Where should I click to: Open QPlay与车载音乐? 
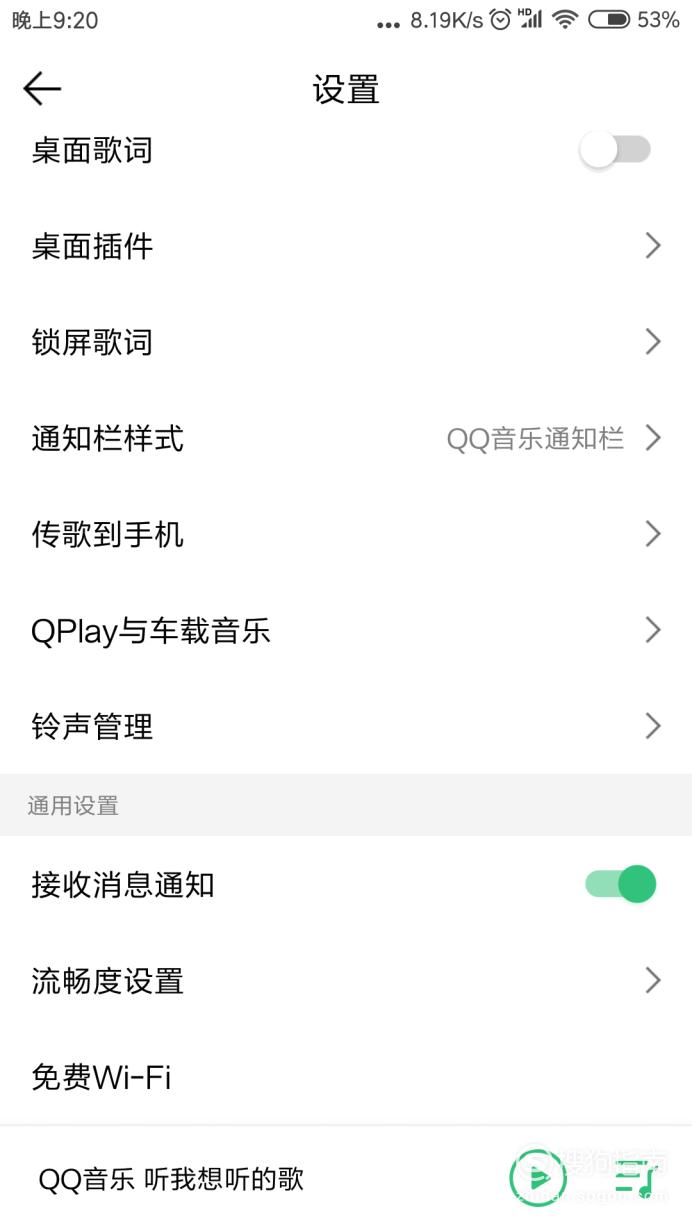coord(346,630)
